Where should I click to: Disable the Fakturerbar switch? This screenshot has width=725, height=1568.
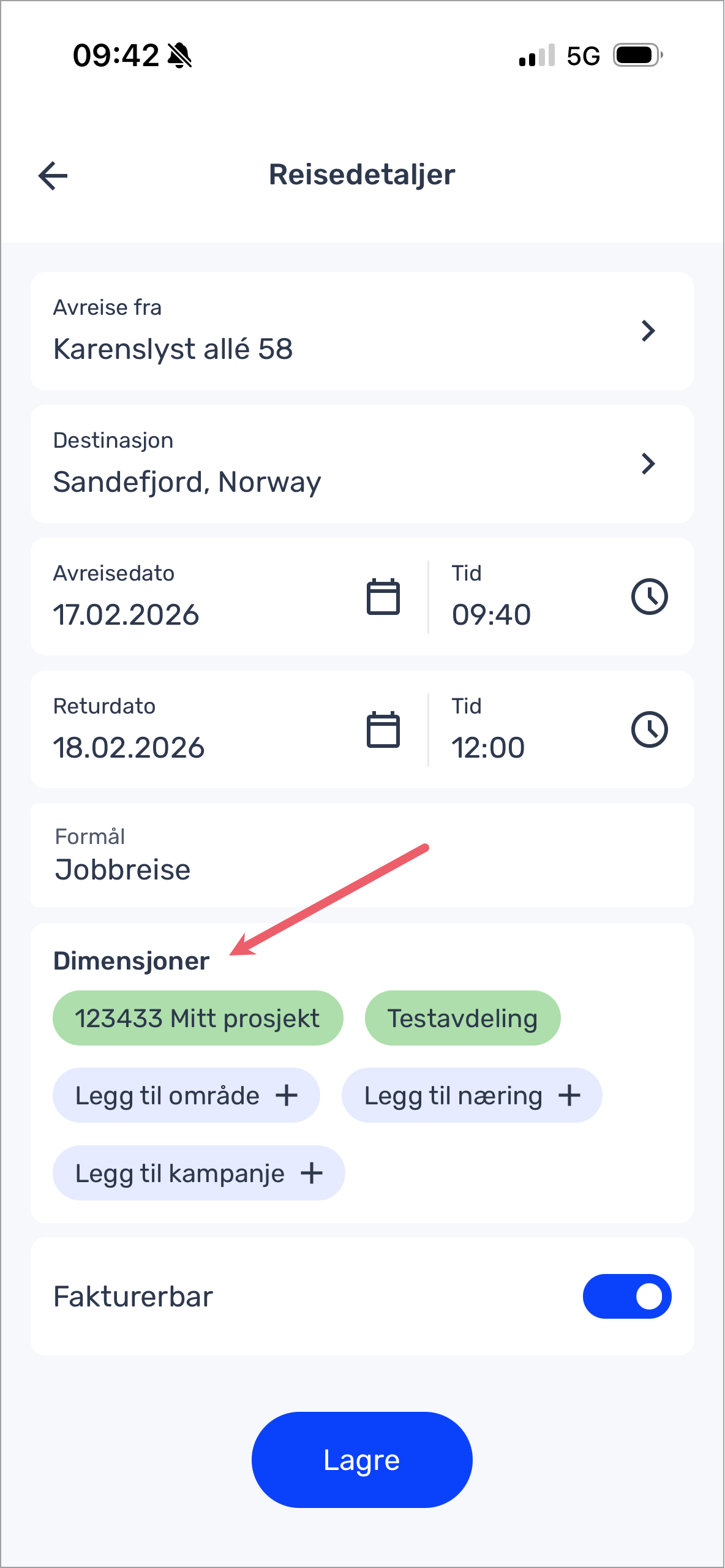tap(626, 1297)
